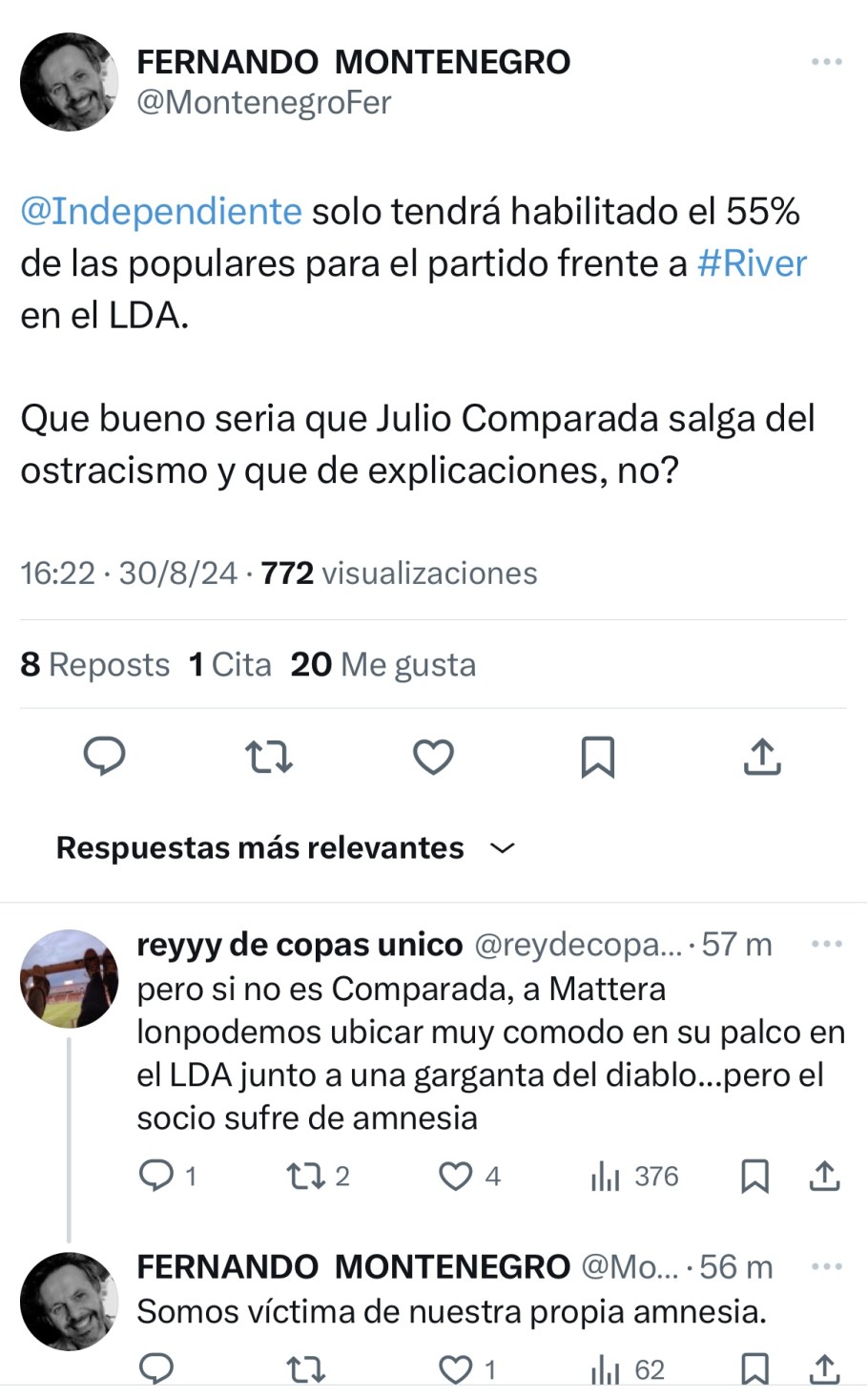Screen dimensions: 868x1397
Task: Reply to the main tweet
Action: [x=105, y=757]
